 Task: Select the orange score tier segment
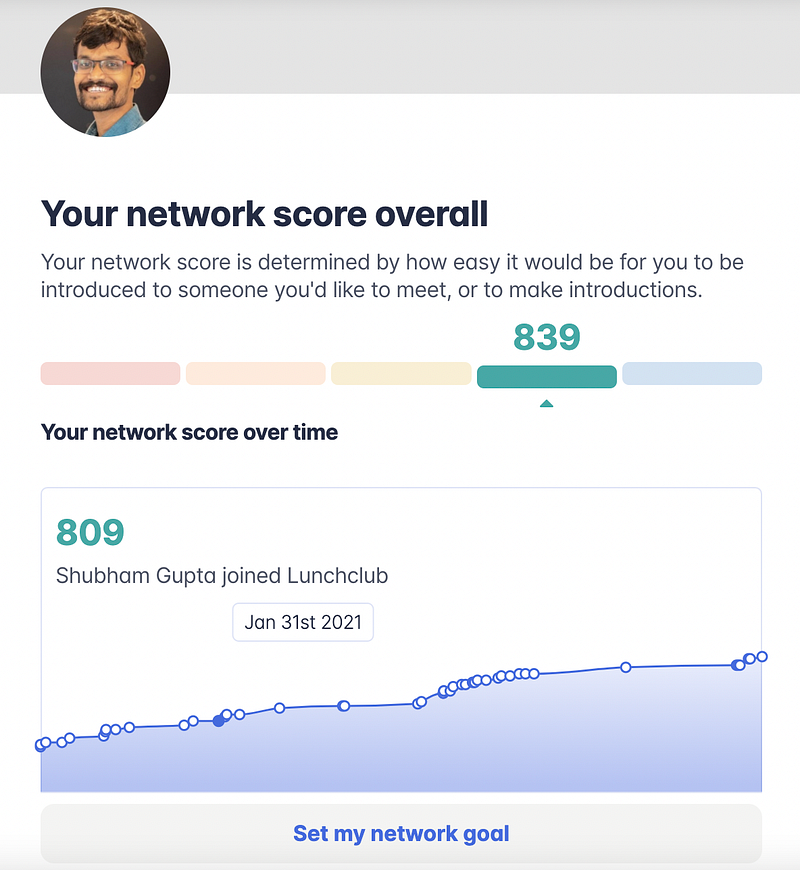(x=255, y=373)
